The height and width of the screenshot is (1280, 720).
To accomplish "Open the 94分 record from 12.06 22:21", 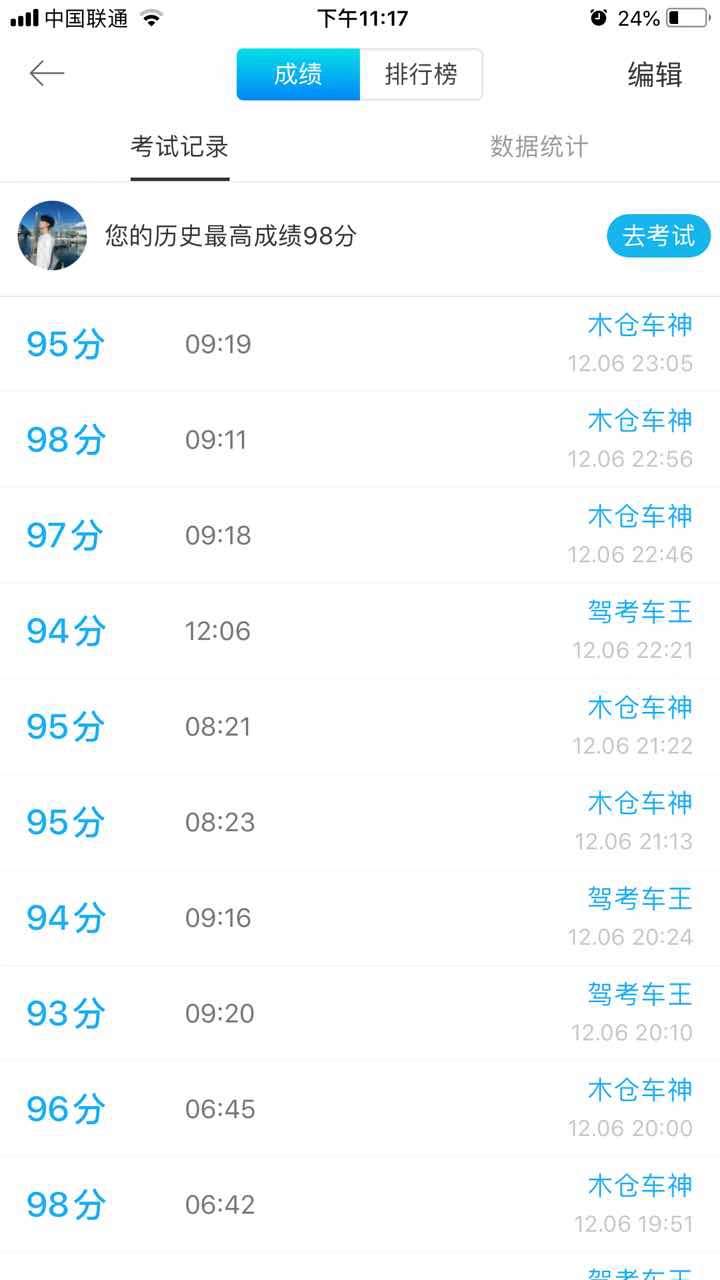I will [x=360, y=631].
